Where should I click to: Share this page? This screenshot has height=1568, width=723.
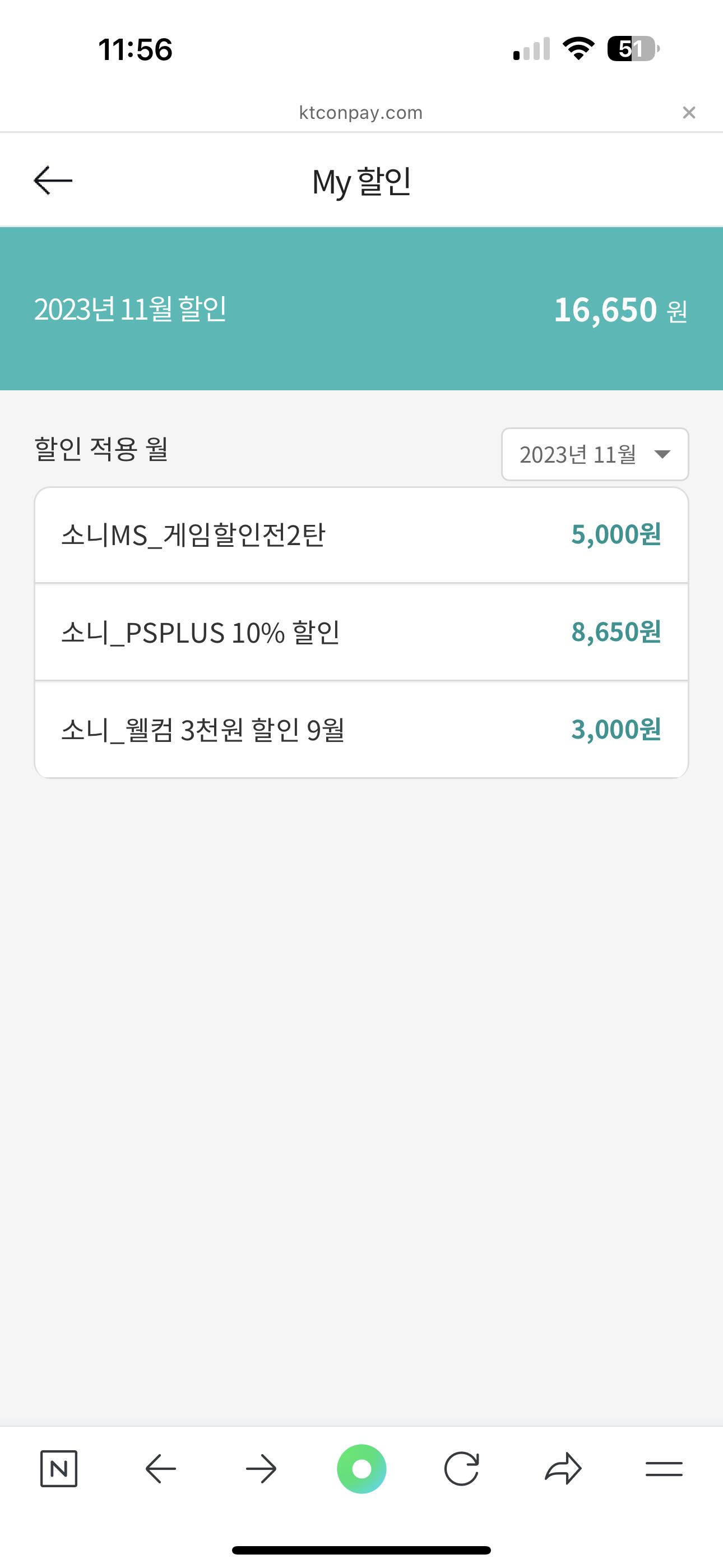[563, 1469]
